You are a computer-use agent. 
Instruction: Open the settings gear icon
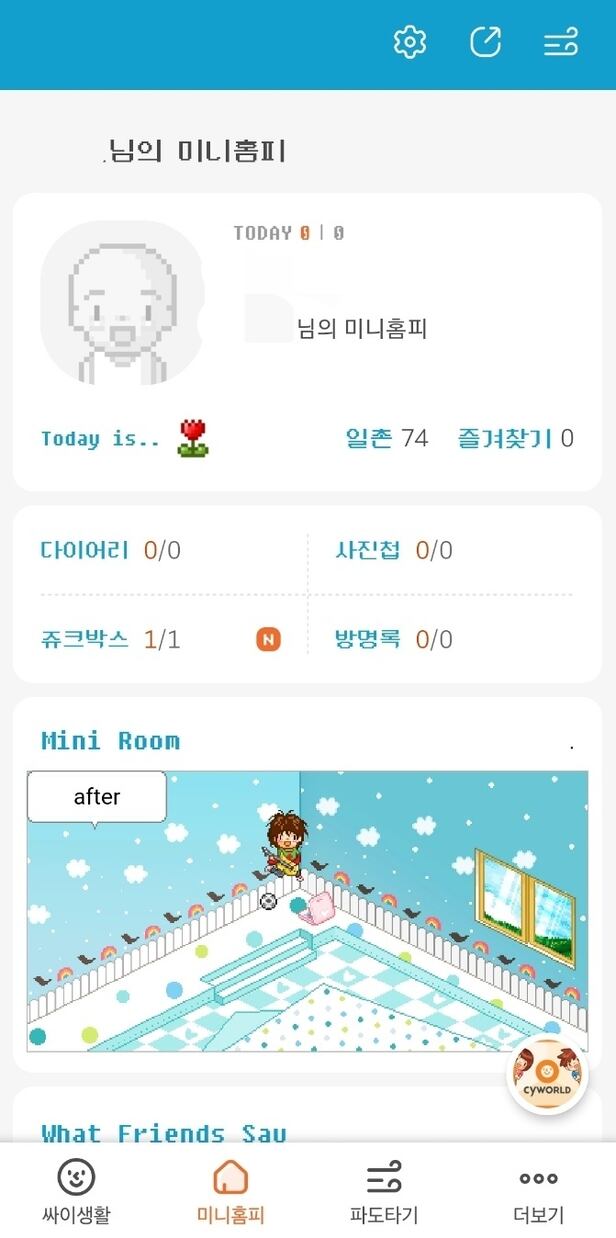click(x=410, y=43)
